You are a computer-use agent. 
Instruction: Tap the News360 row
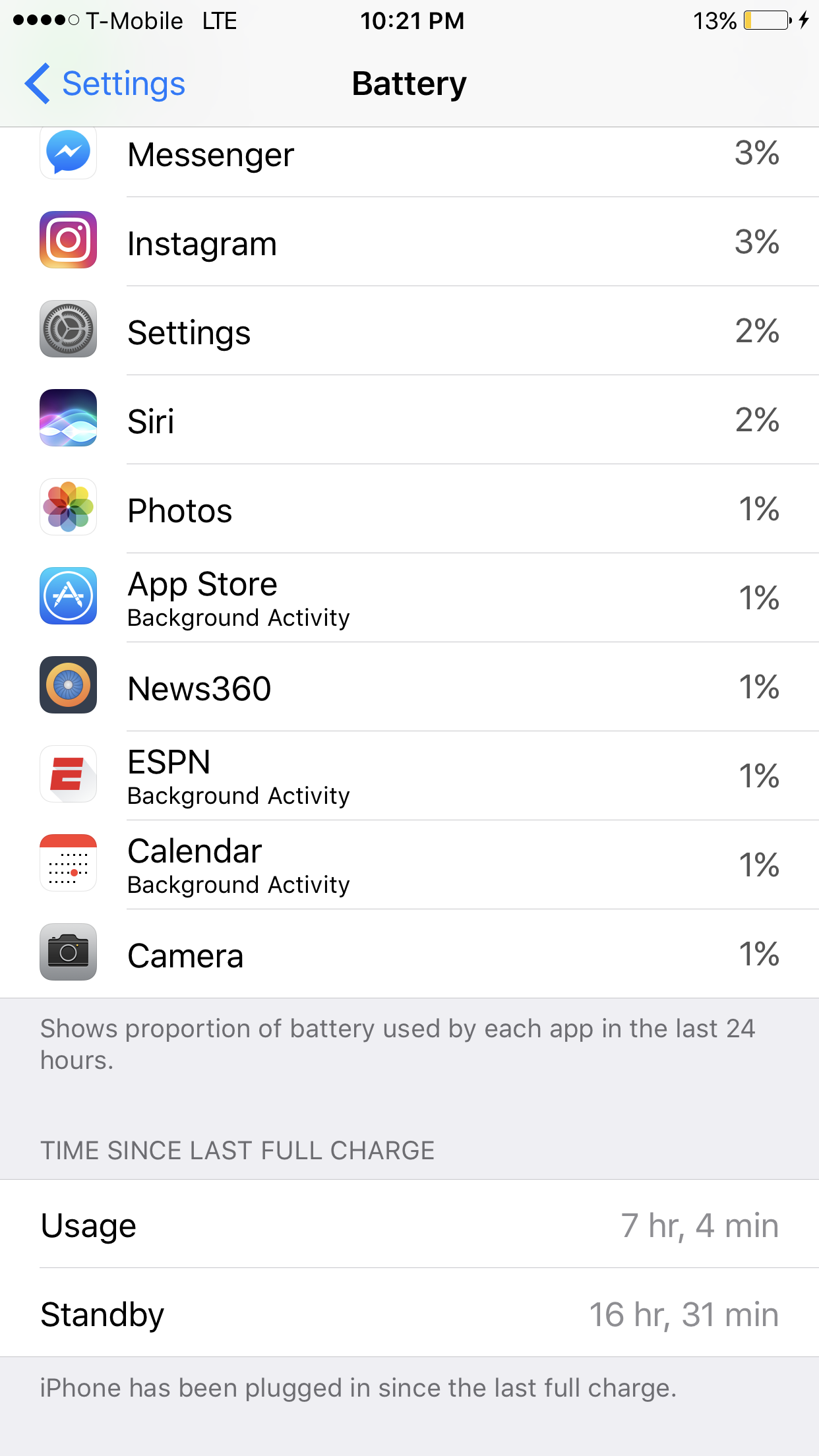(x=409, y=686)
